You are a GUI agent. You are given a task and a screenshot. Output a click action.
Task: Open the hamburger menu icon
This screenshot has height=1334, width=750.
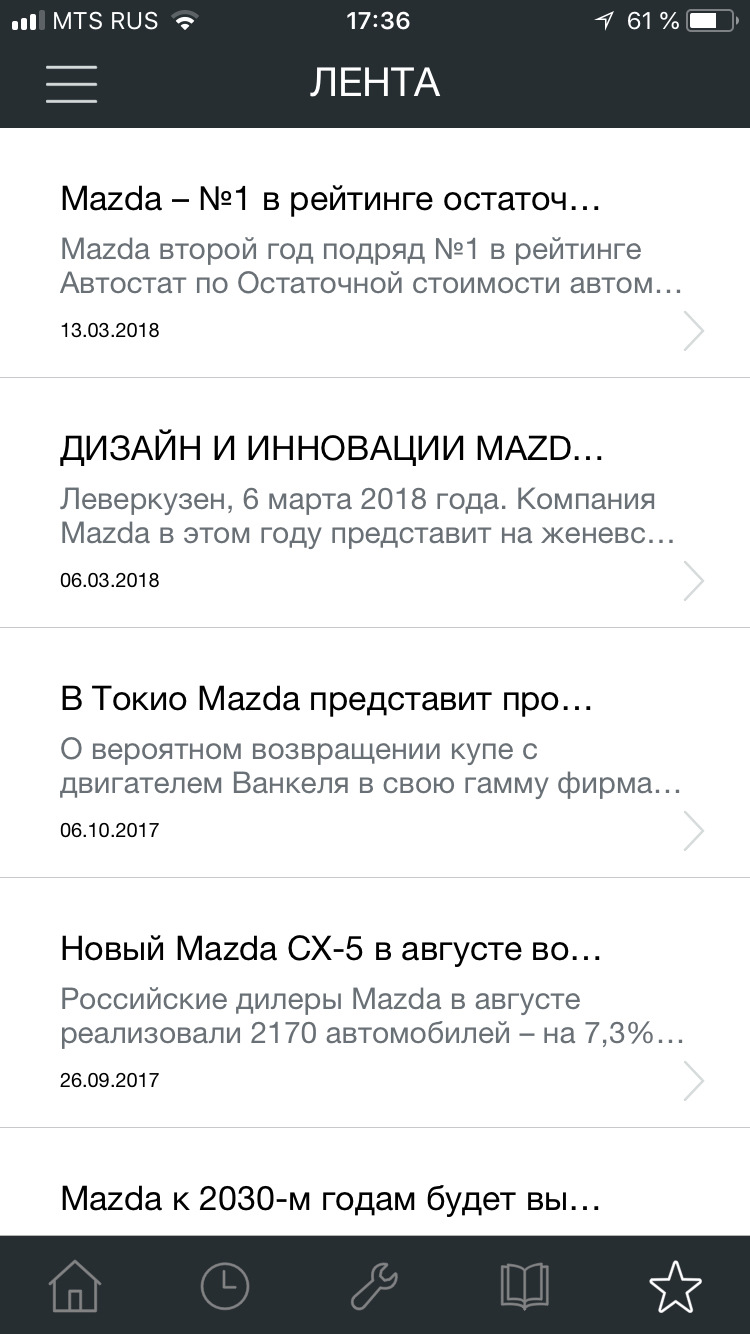(71, 85)
